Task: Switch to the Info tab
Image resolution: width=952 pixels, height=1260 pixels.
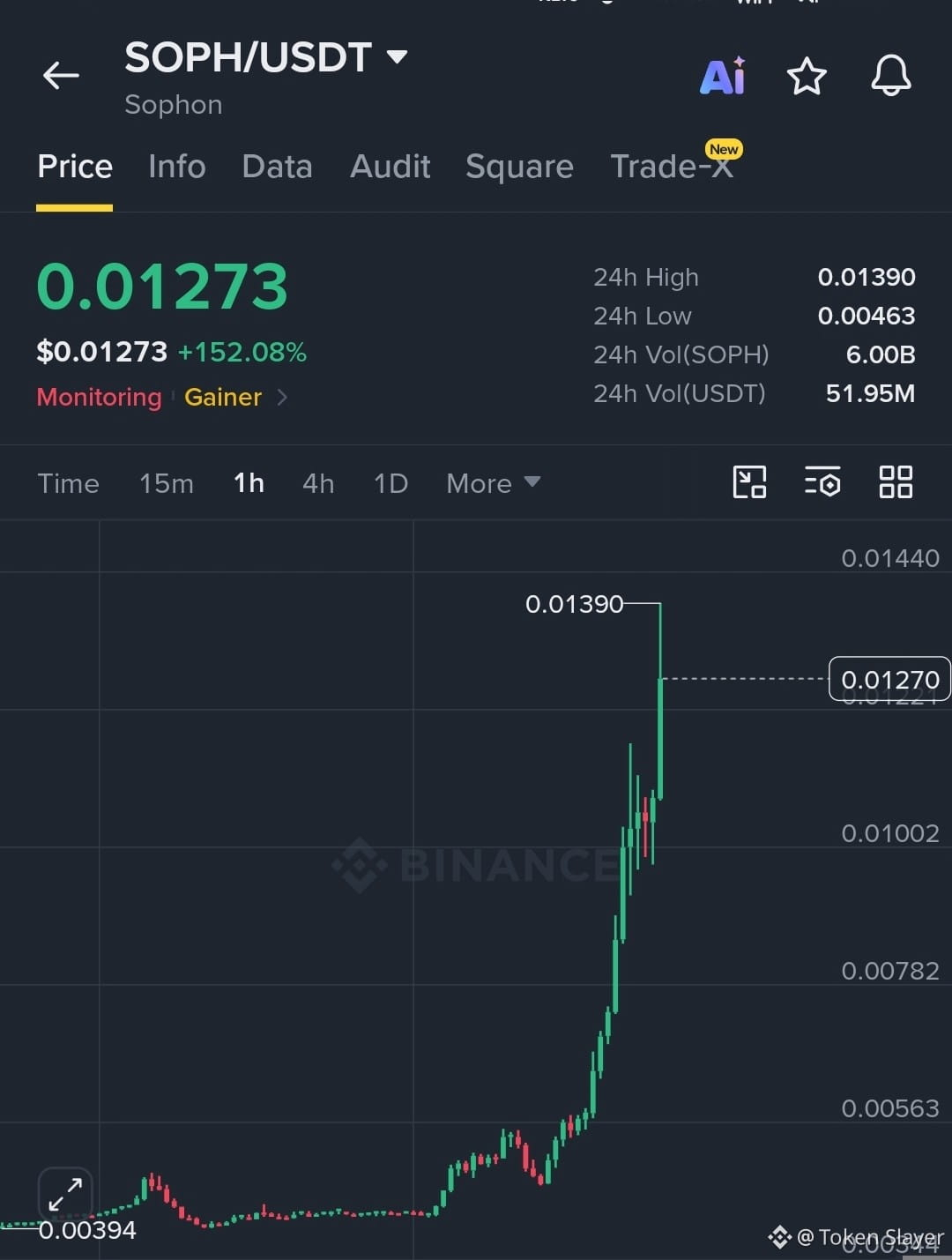Action: pyautogui.click(x=177, y=167)
